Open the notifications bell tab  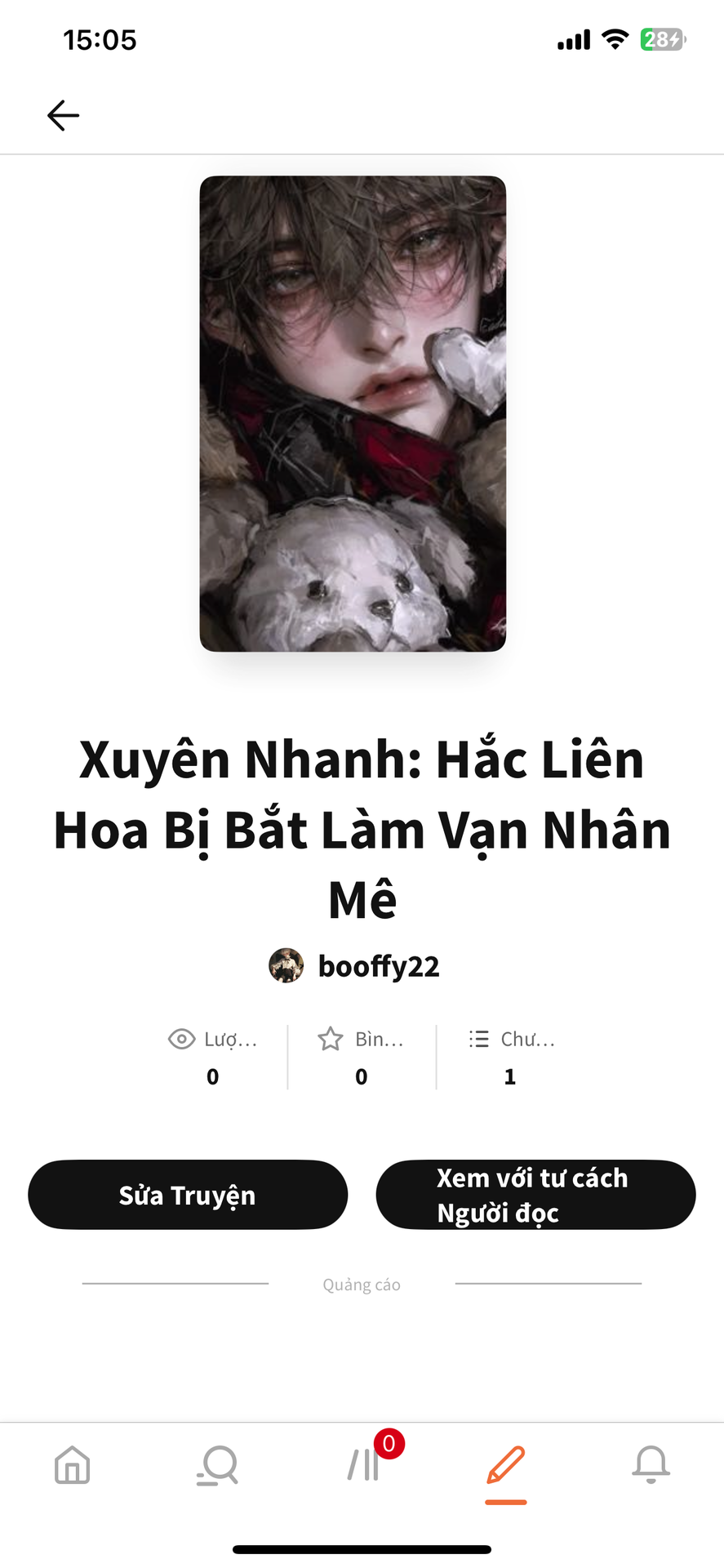coord(651,1464)
